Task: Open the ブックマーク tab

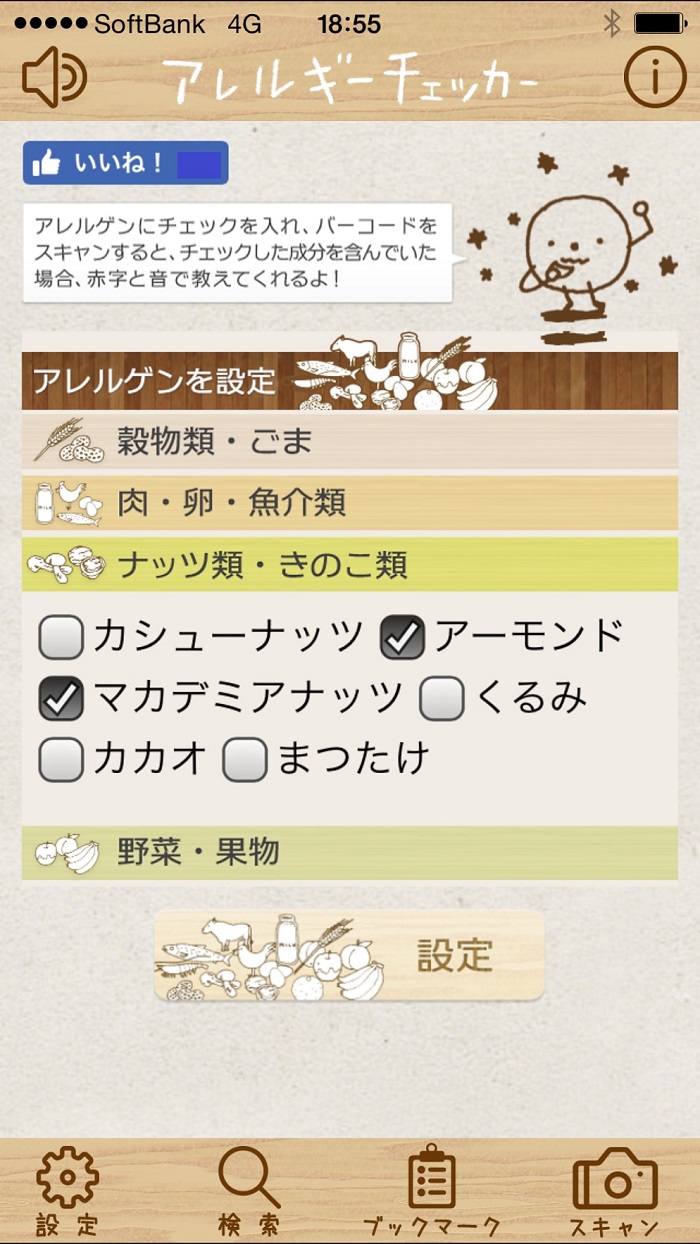Action: (x=431, y=1192)
